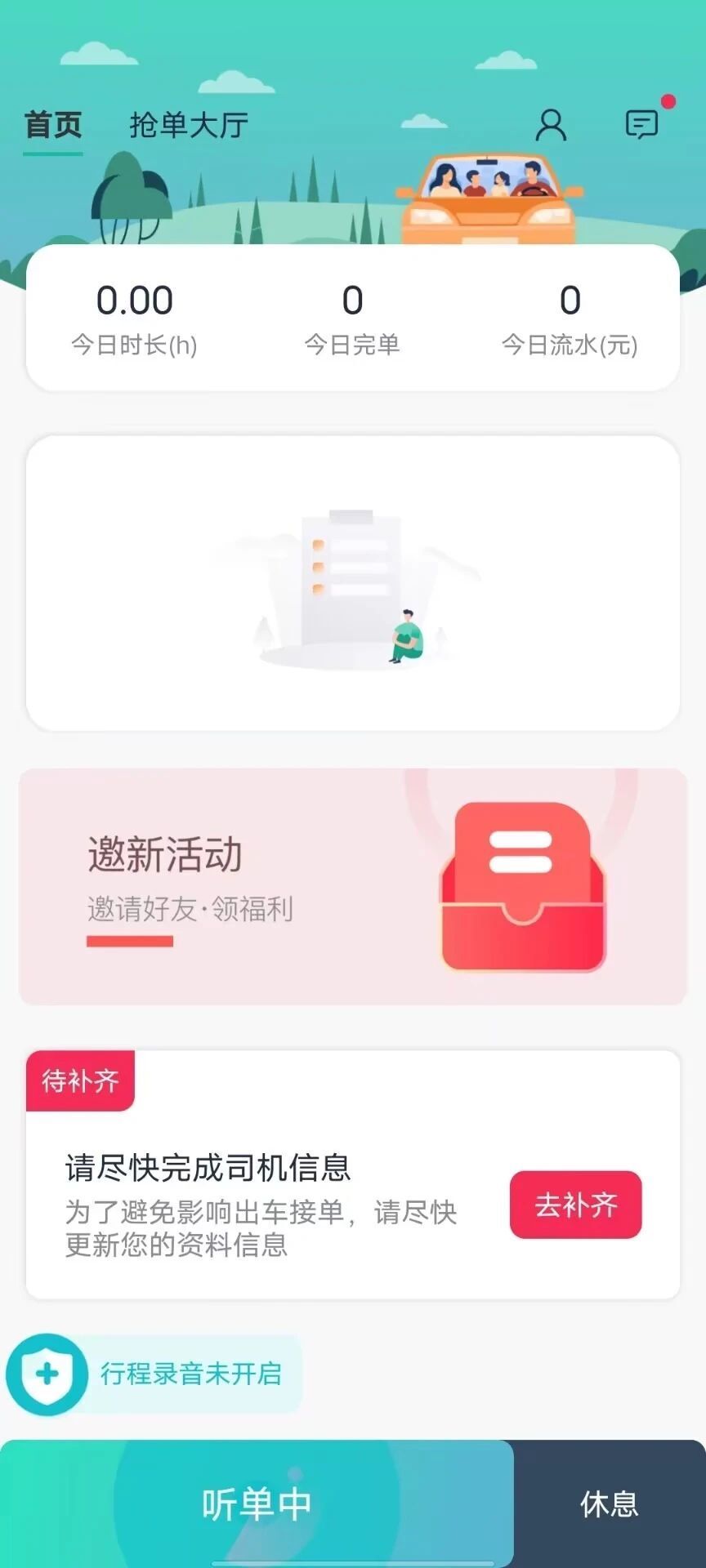This screenshot has width=706, height=1568.
Task: Open the message notifications icon
Action: [642, 124]
